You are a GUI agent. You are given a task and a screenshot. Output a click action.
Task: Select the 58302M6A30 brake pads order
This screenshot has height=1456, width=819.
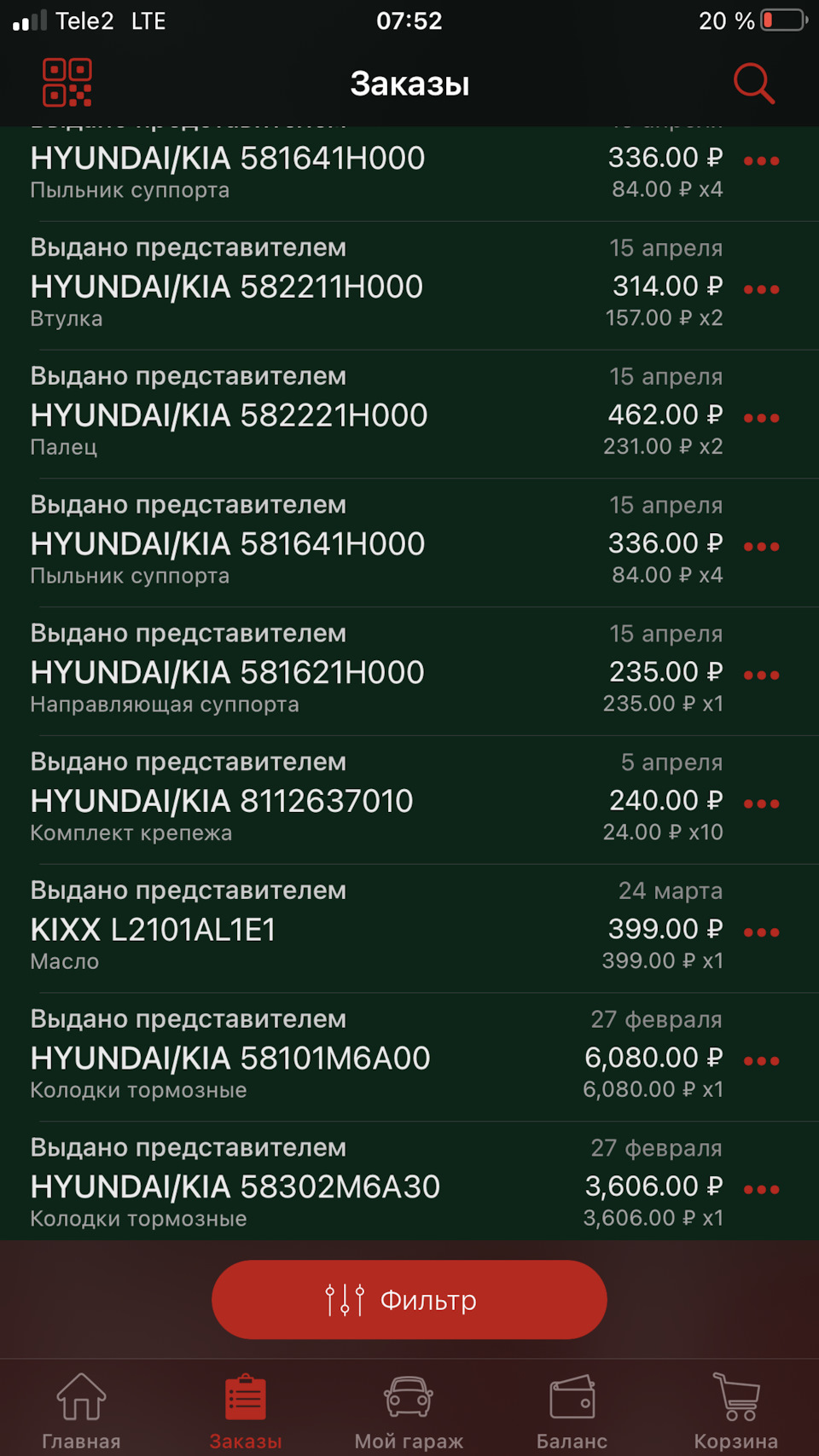click(341, 1186)
